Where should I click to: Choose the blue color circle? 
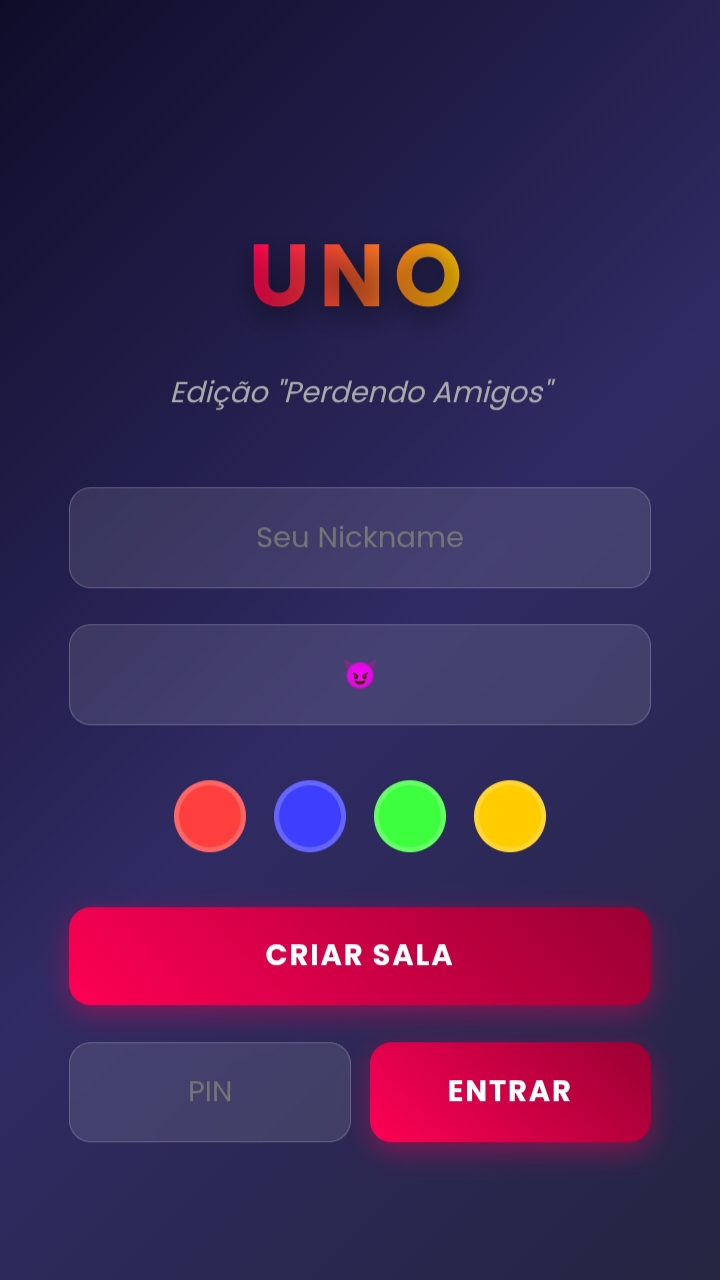(310, 816)
